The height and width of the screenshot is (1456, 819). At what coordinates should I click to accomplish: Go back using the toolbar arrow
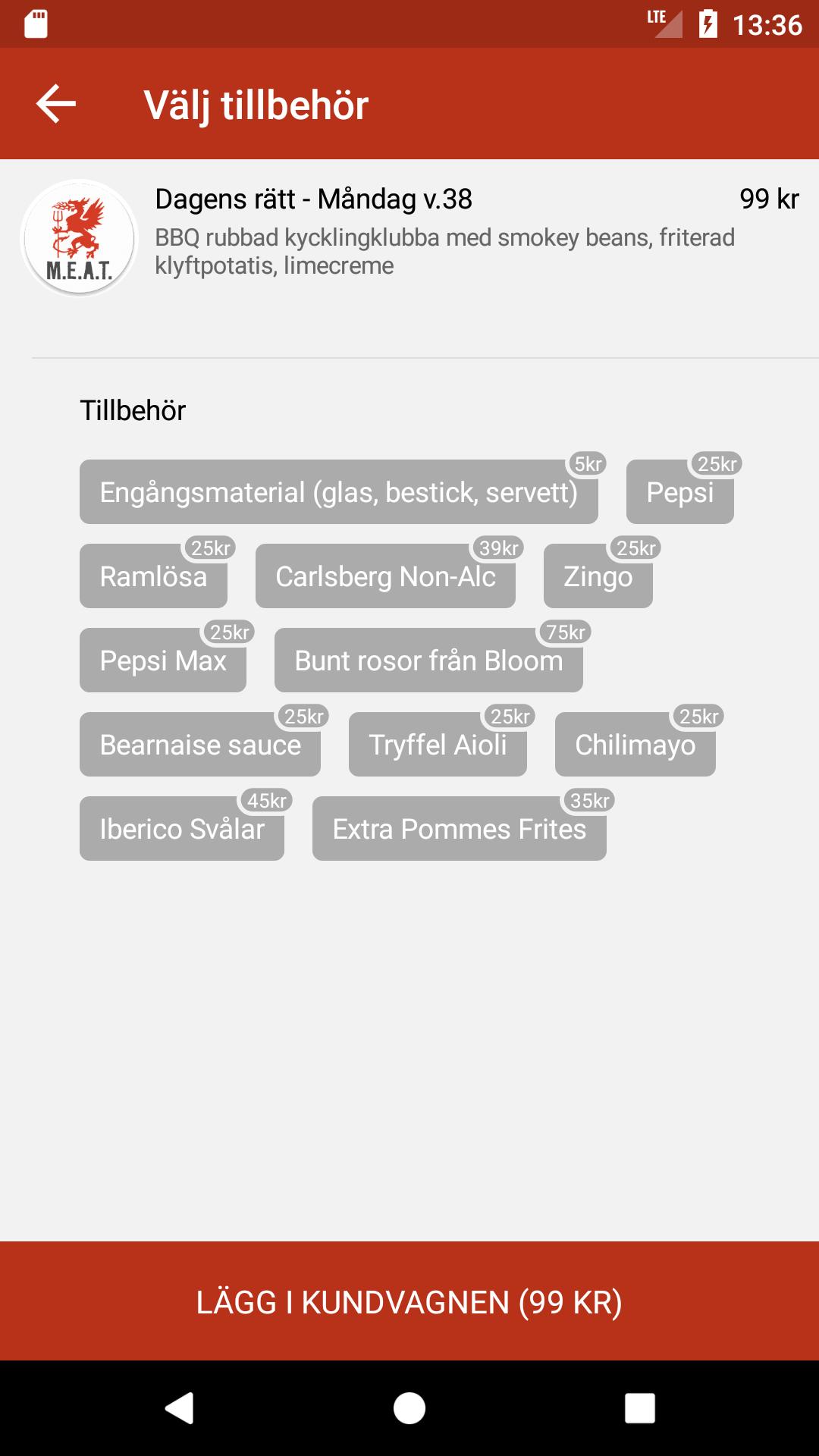tap(56, 104)
